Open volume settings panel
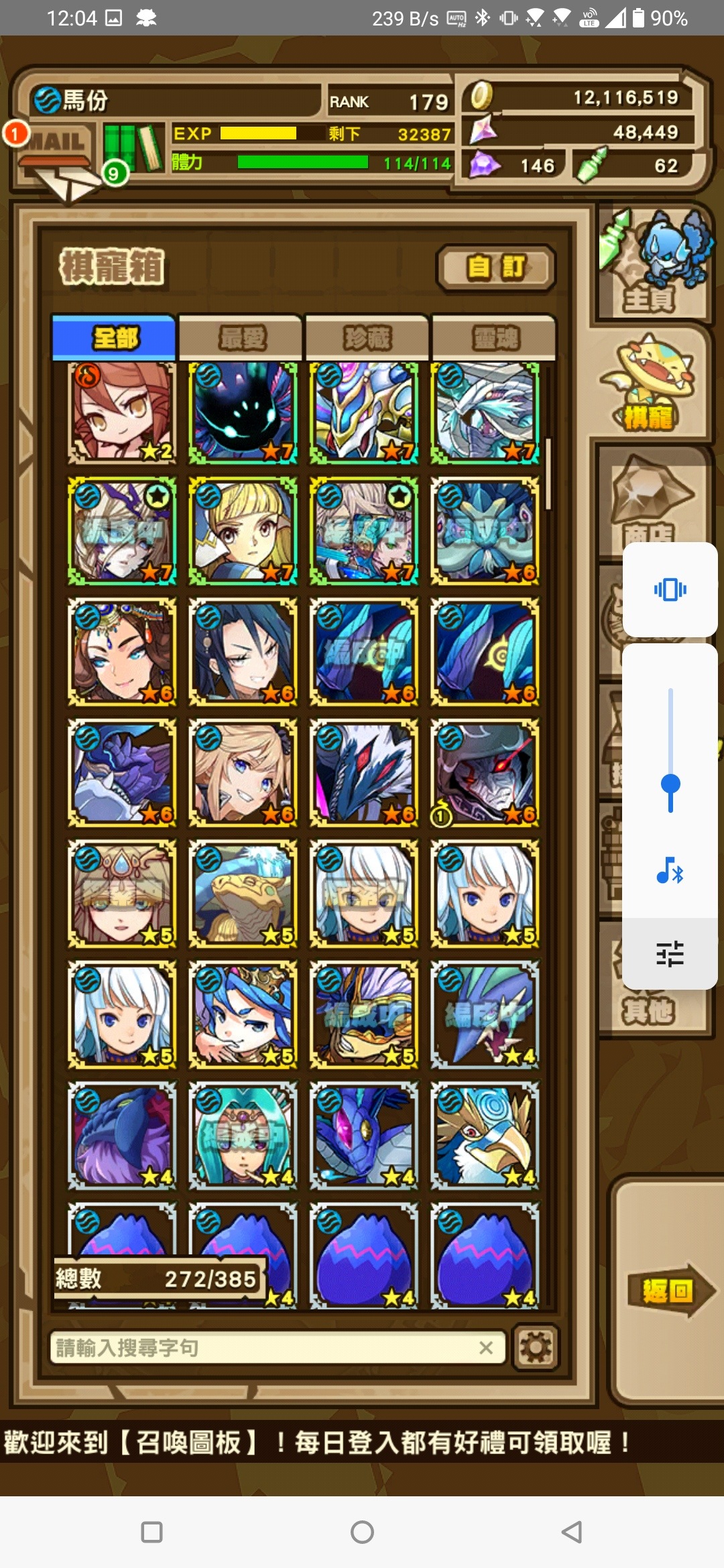Image resolution: width=724 pixels, height=1568 pixels. point(670,953)
